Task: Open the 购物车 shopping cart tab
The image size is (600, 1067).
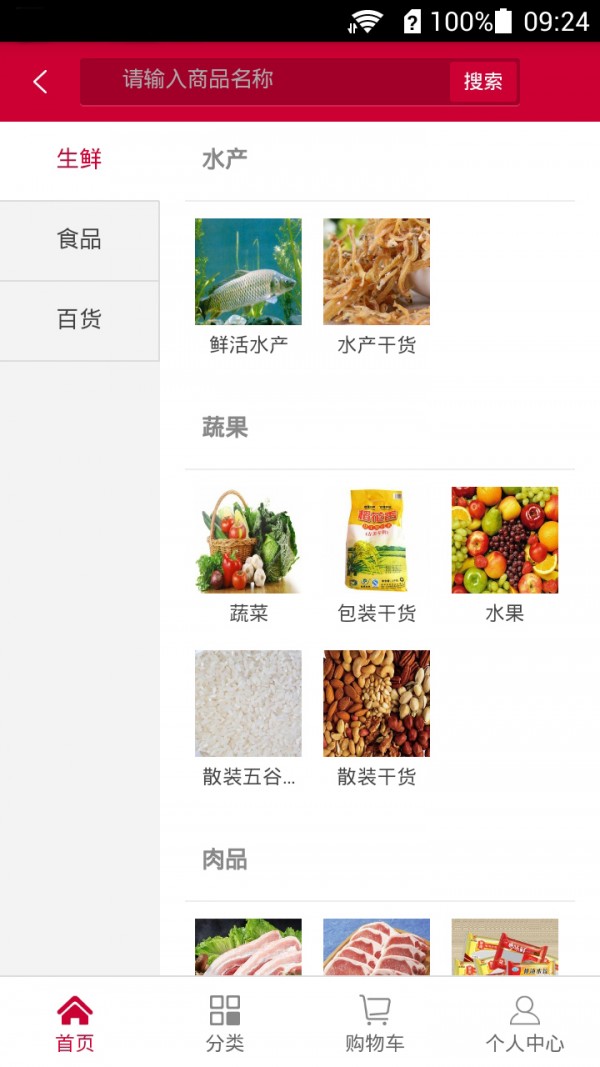Action: [375, 1023]
